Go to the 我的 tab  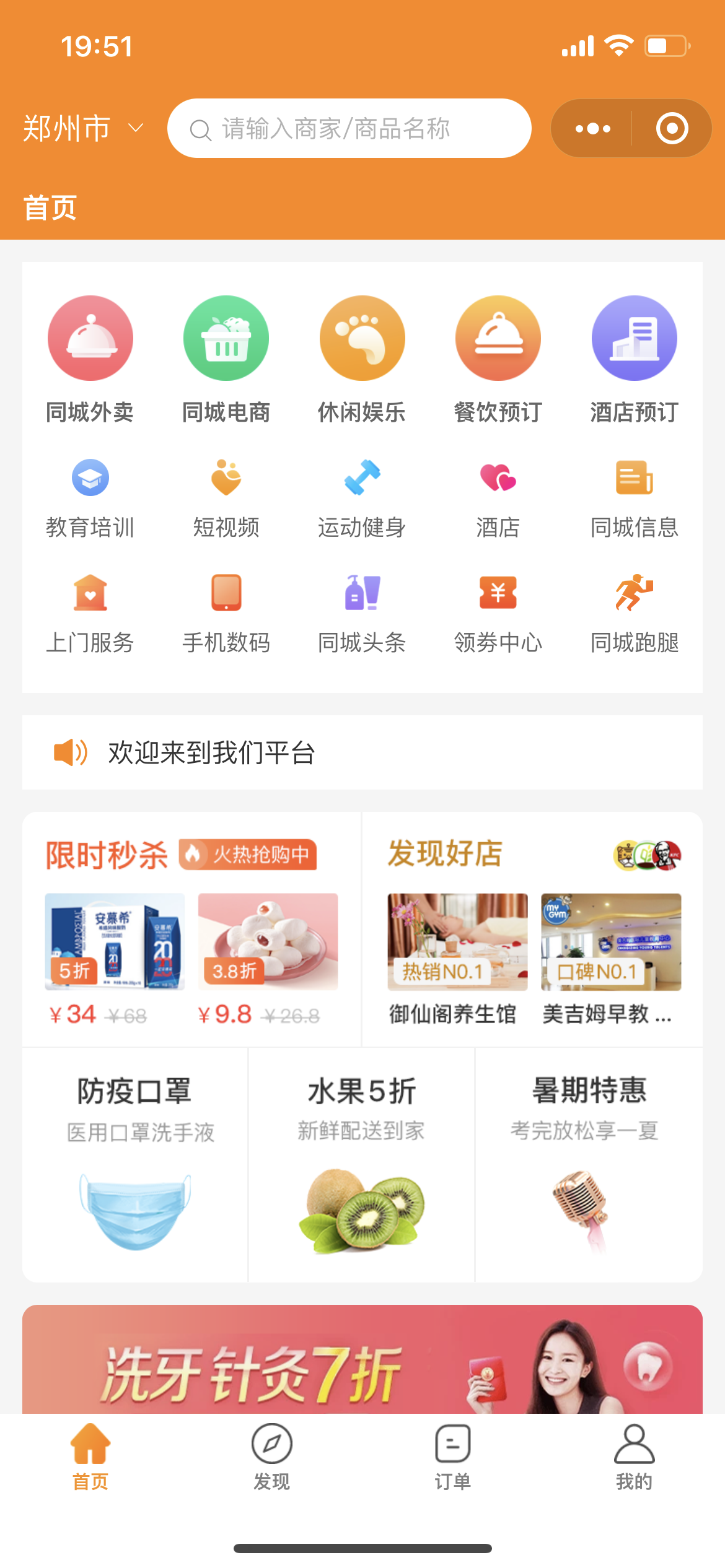634,1457
